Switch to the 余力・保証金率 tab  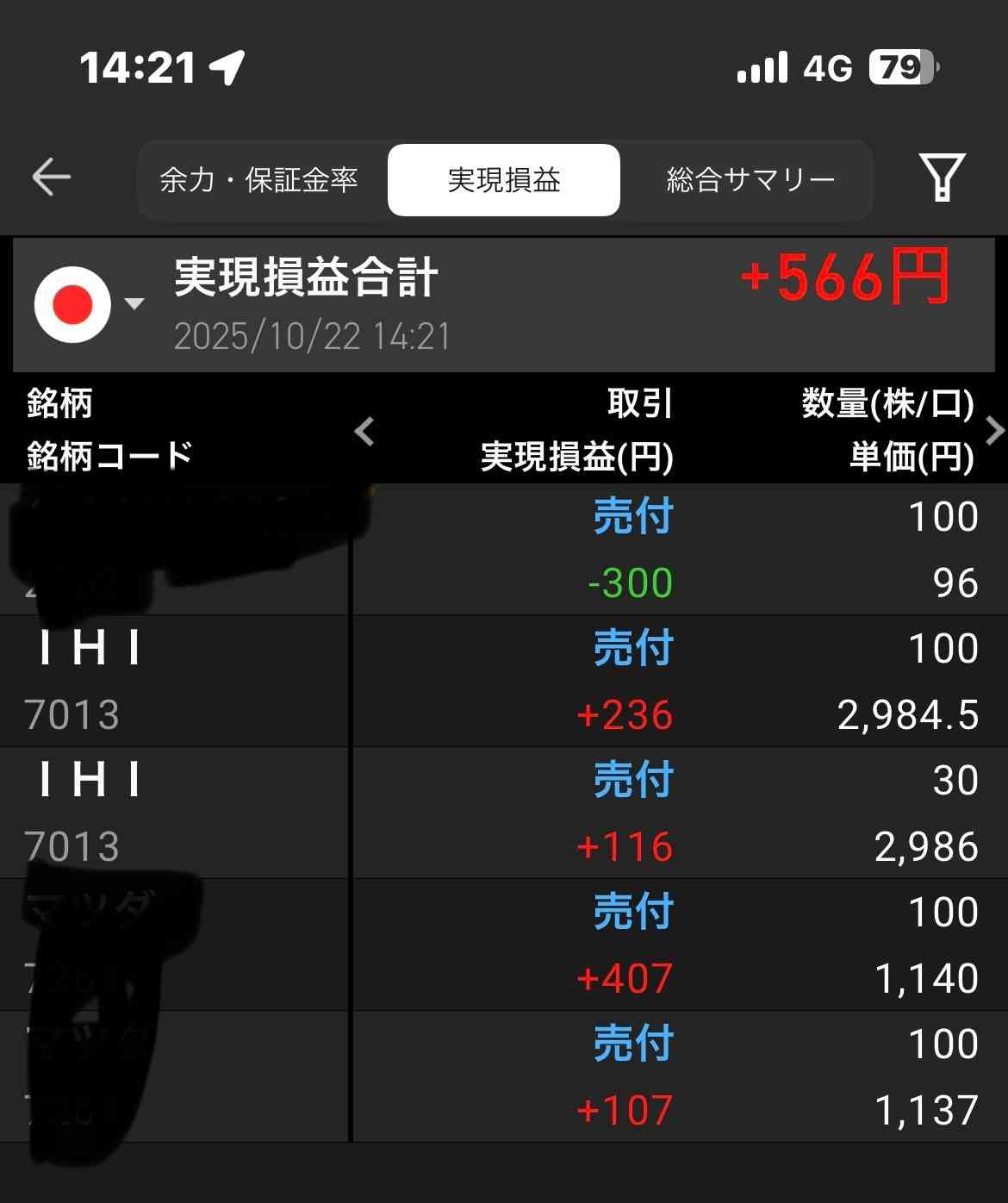[x=260, y=179]
